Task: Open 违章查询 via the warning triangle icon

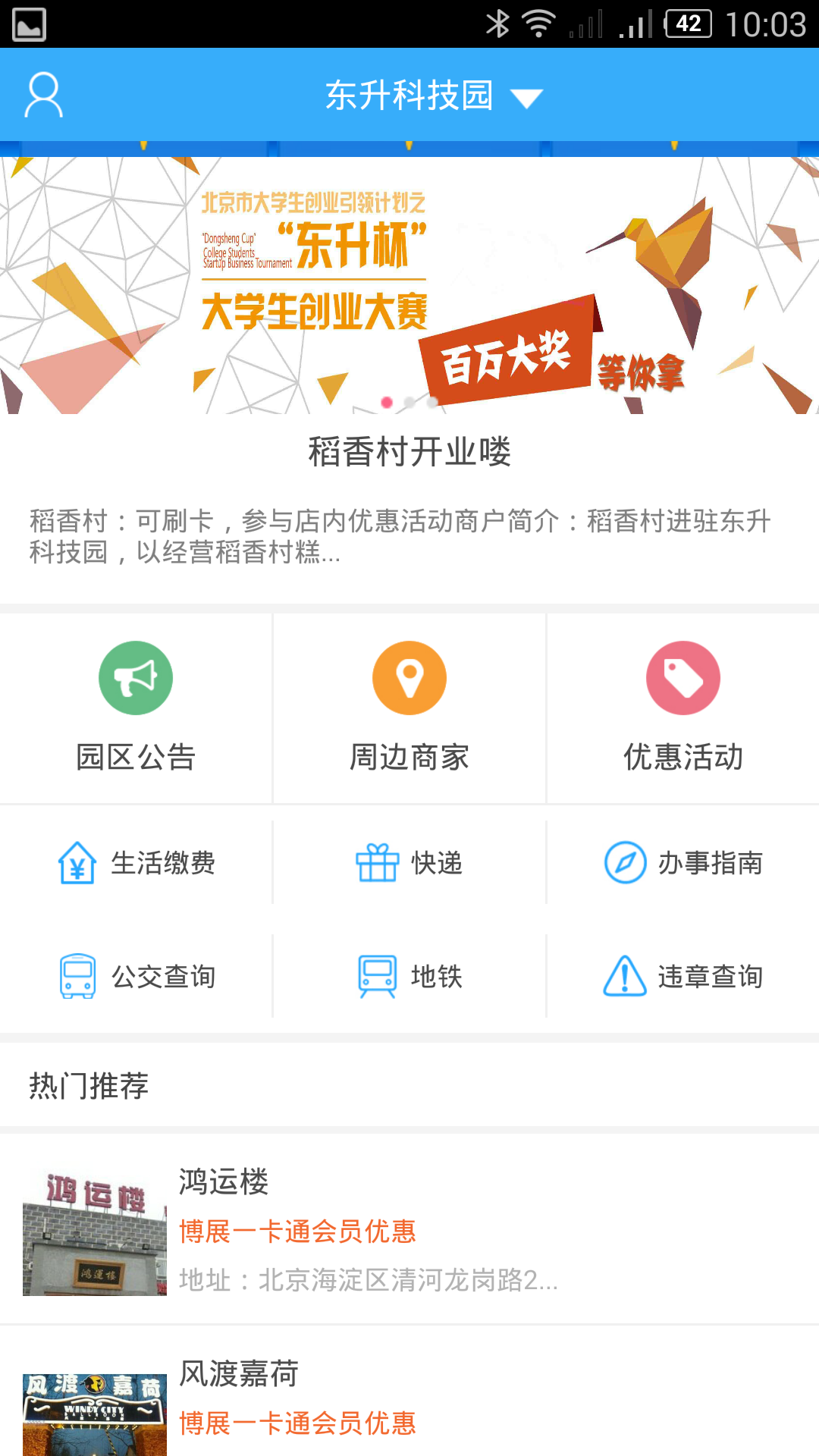Action: (x=622, y=976)
